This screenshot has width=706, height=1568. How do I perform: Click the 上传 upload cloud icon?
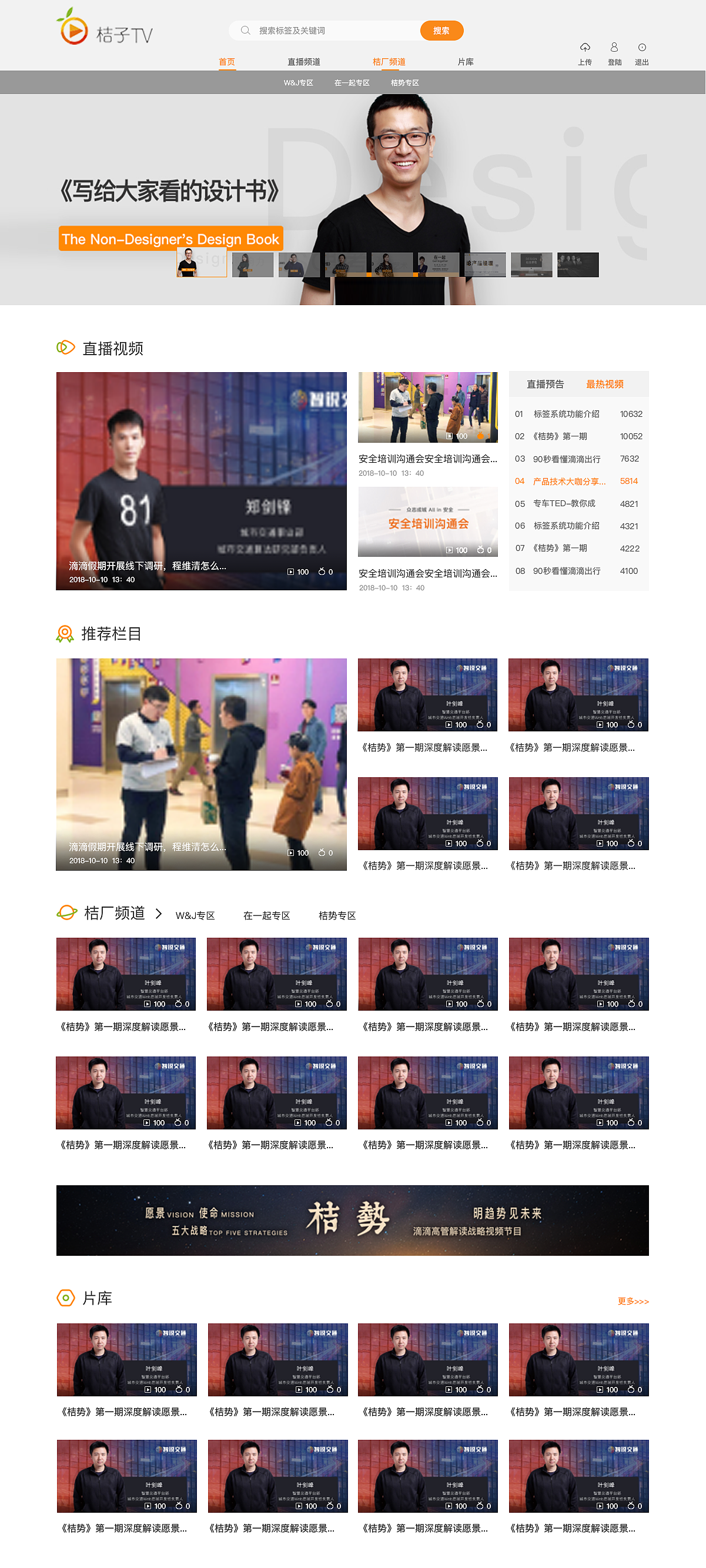tap(585, 48)
